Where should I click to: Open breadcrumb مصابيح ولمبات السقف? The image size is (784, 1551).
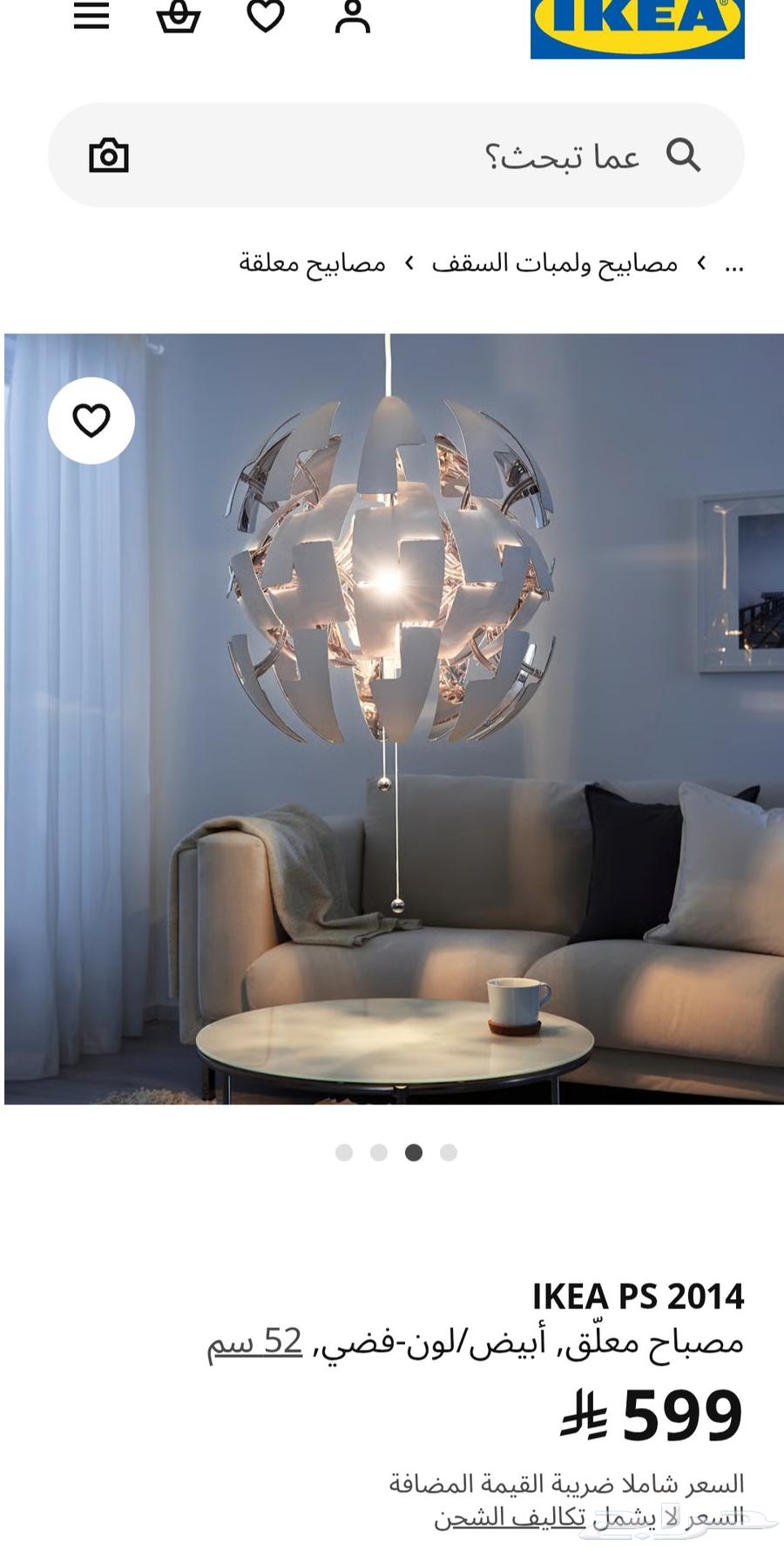point(555,262)
